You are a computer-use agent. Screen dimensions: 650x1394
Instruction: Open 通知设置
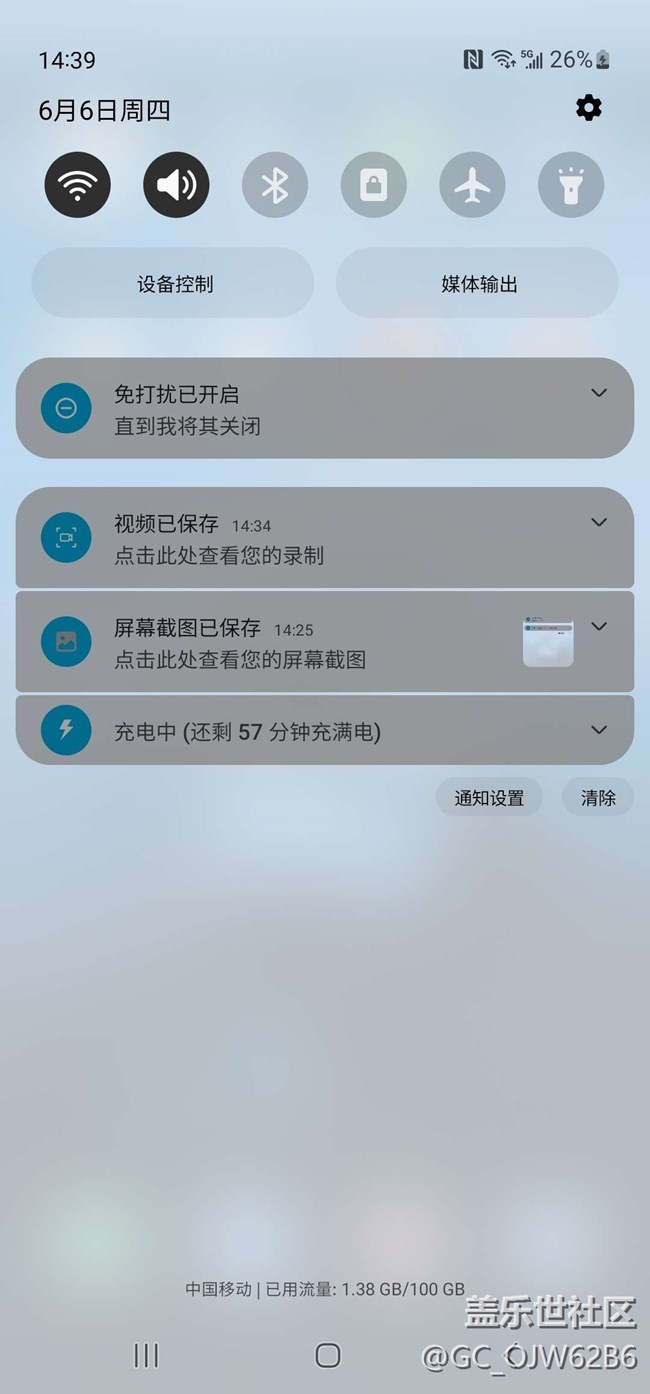coord(489,797)
